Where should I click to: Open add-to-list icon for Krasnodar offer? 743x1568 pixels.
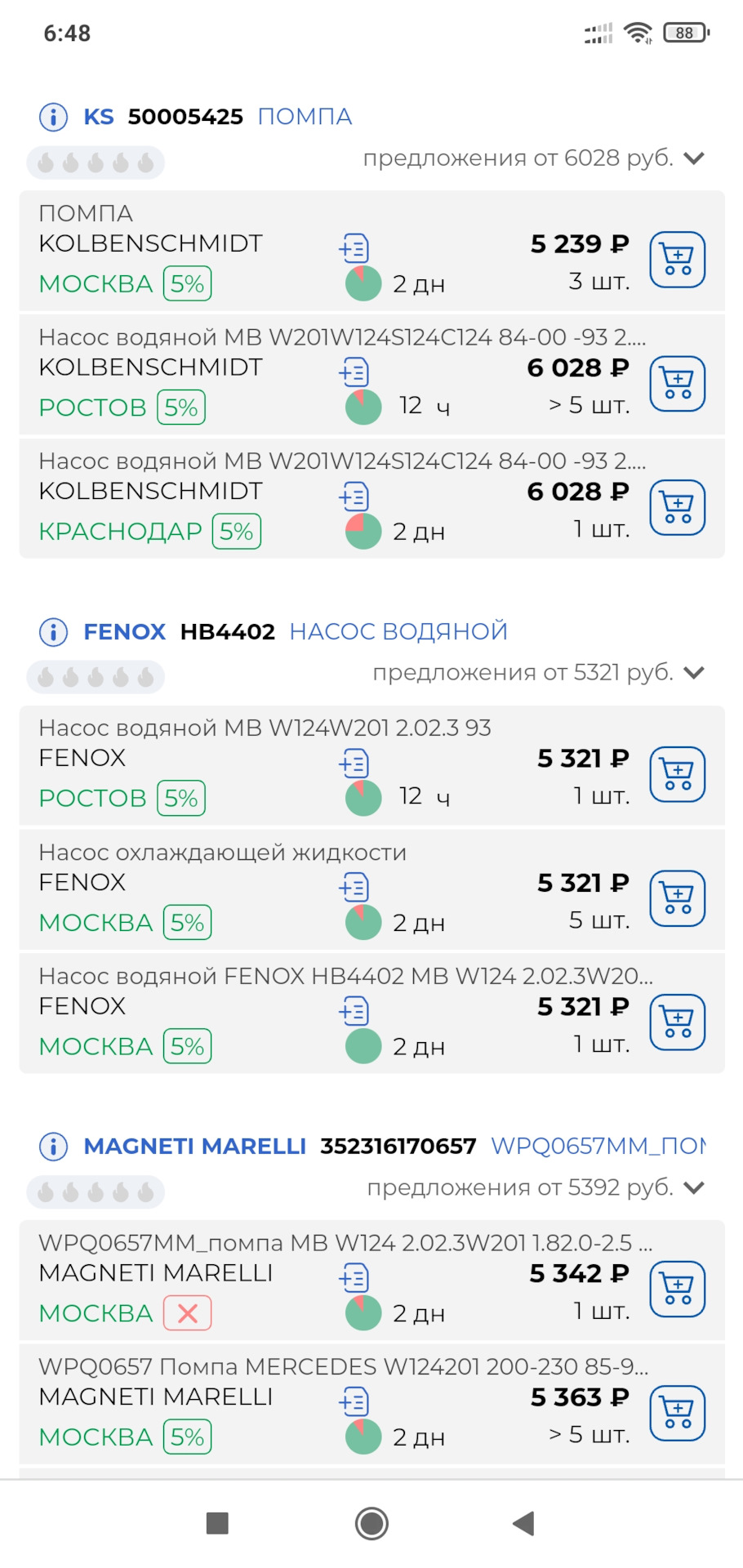354,497
